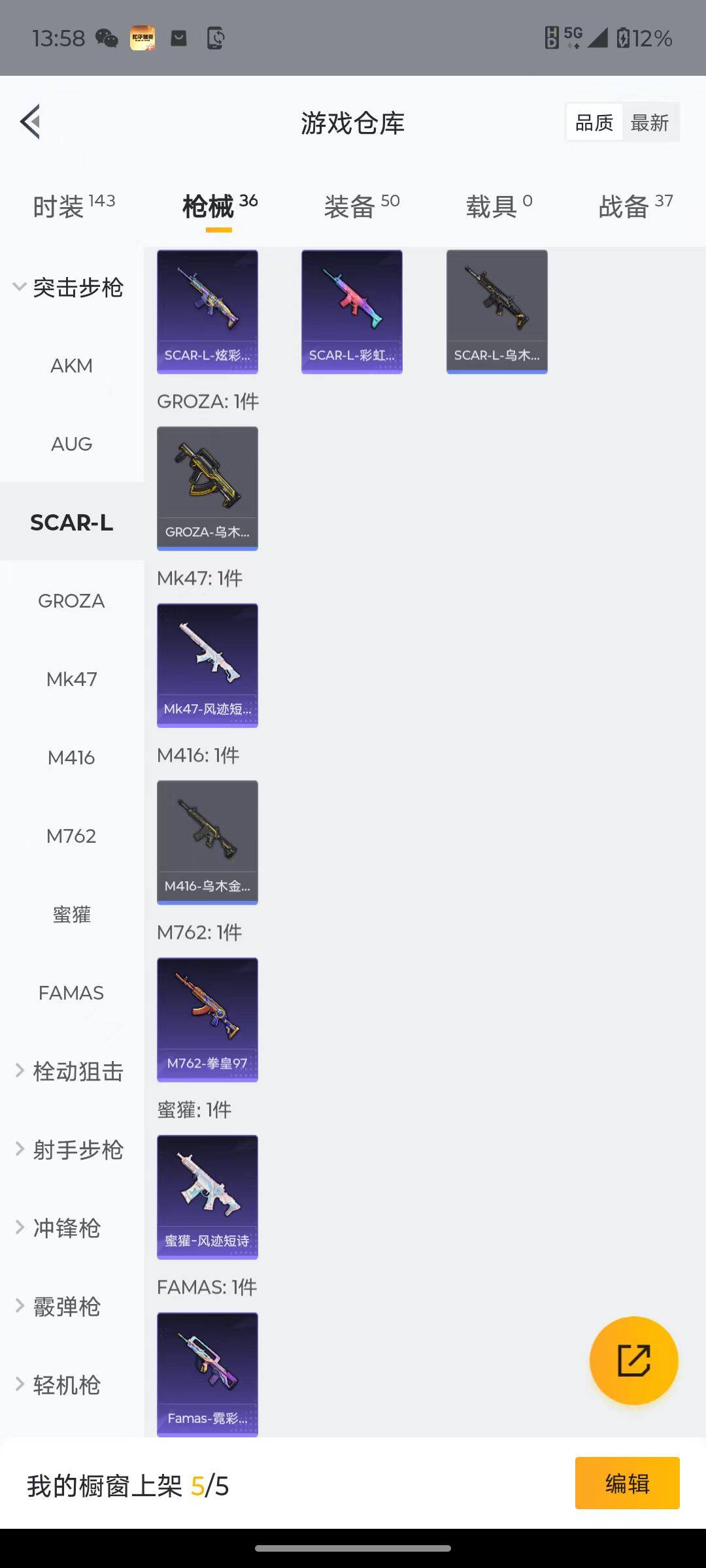Jump to M416 in the sidebar
The height and width of the screenshot is (1568, 706).
[71, 758]
